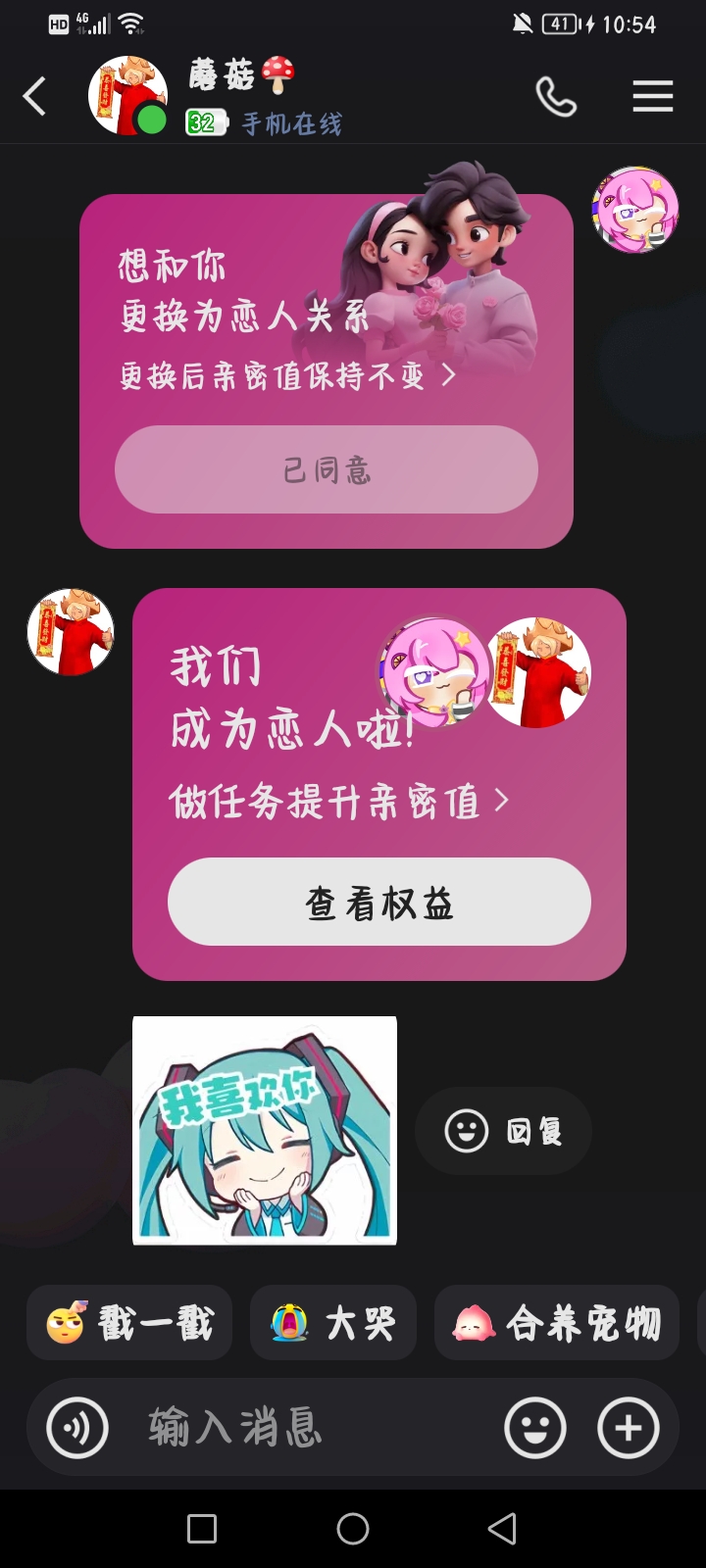
Task: Open the emoji picker
Action: click(535, 1428)
